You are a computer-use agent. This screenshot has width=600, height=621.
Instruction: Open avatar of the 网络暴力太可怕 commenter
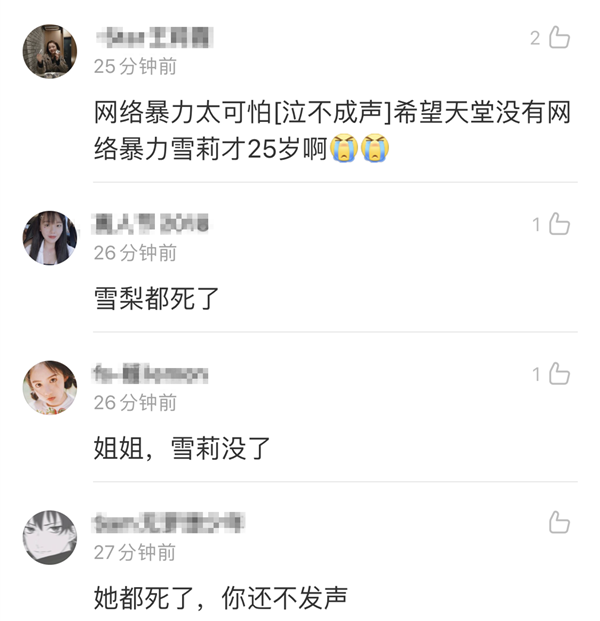(x=50, y=52)
